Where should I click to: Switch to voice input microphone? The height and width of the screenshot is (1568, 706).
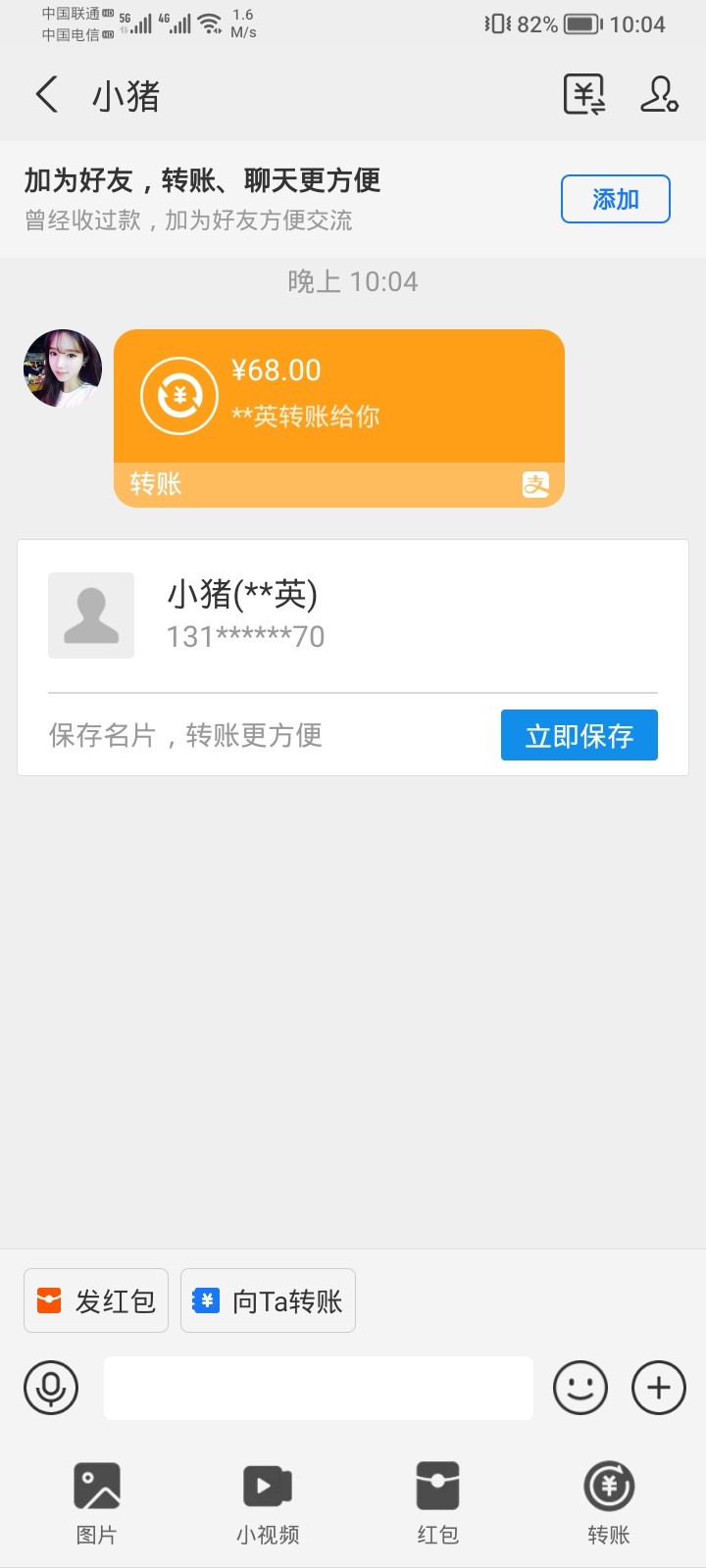(51, 1388)
